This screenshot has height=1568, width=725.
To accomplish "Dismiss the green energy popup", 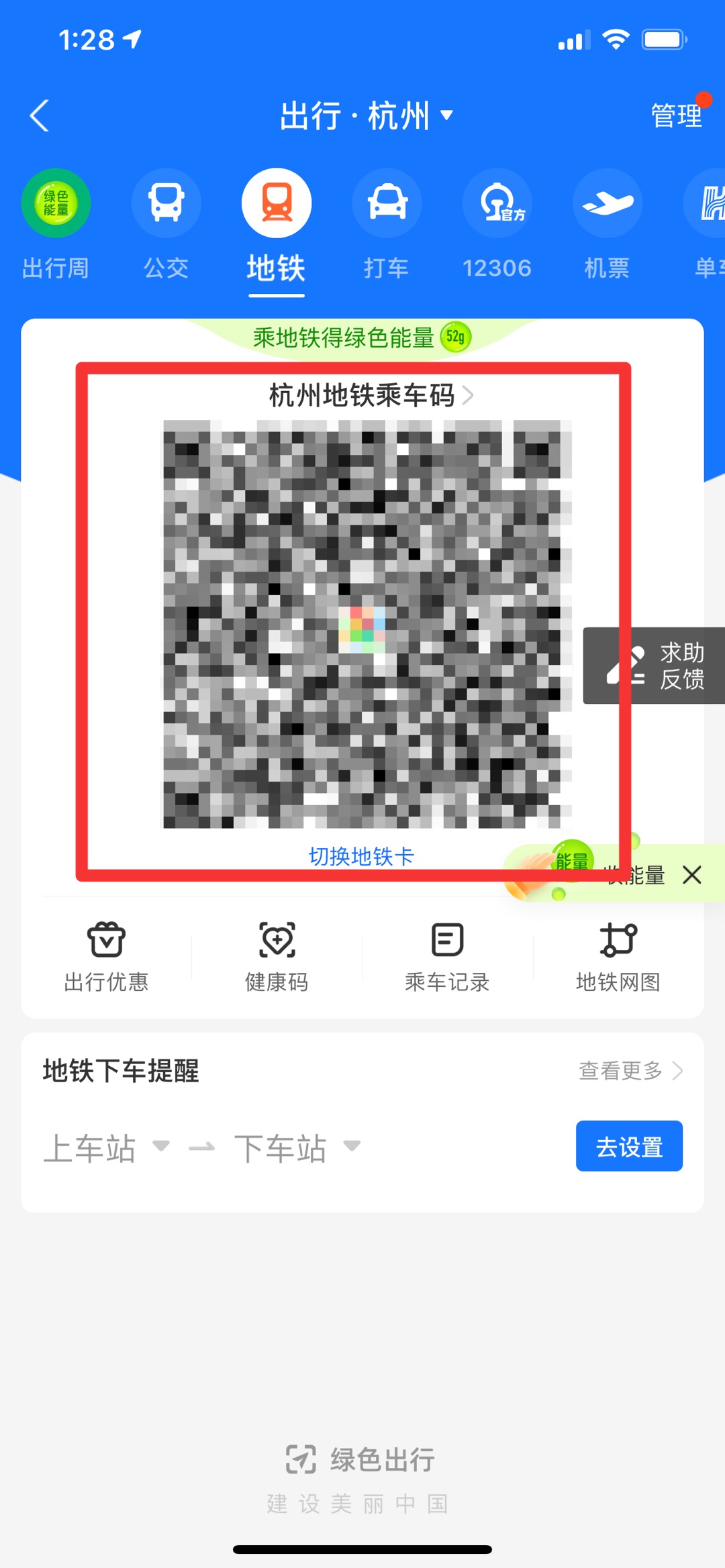I will (x=692, y=875).
